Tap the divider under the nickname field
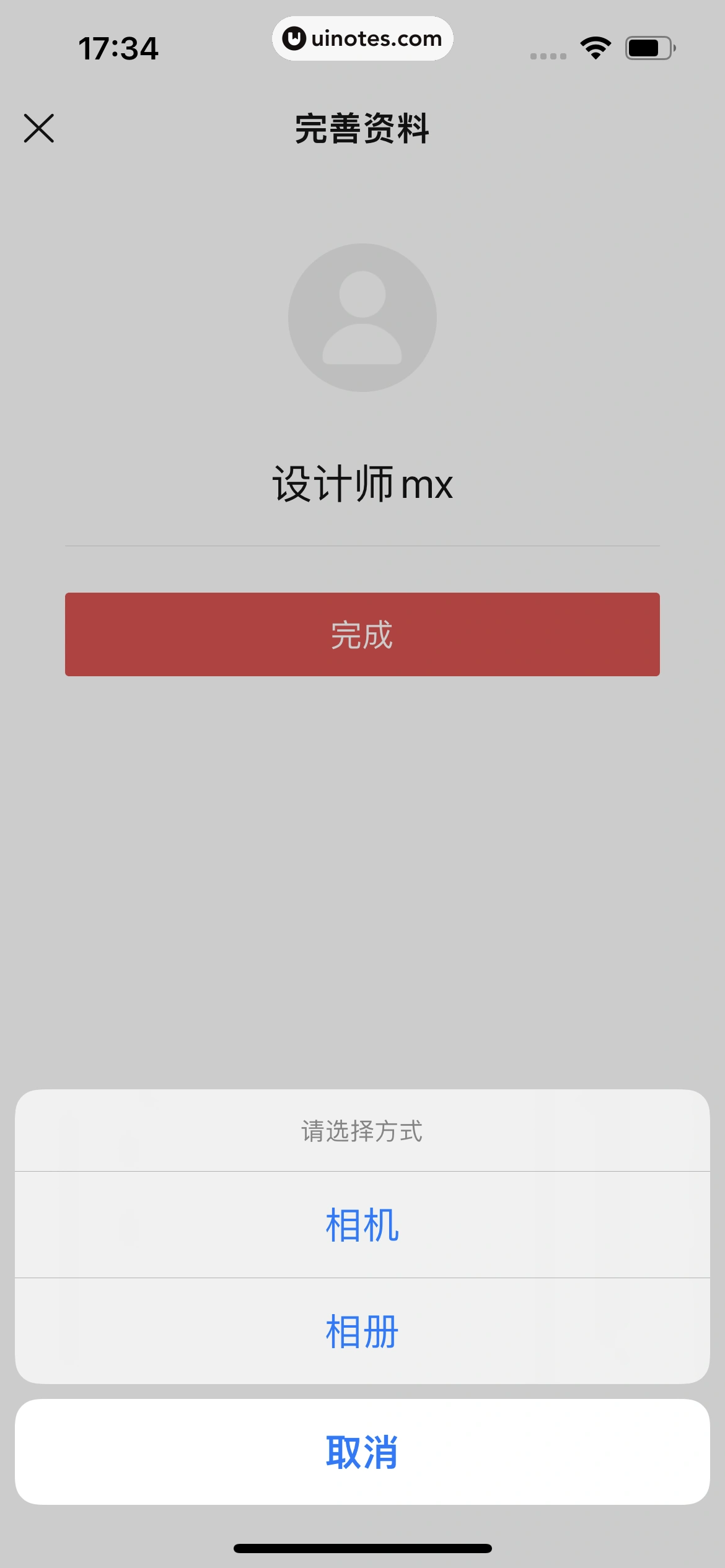This screenshot has height=1568, width=725. (x=362, y=547)
